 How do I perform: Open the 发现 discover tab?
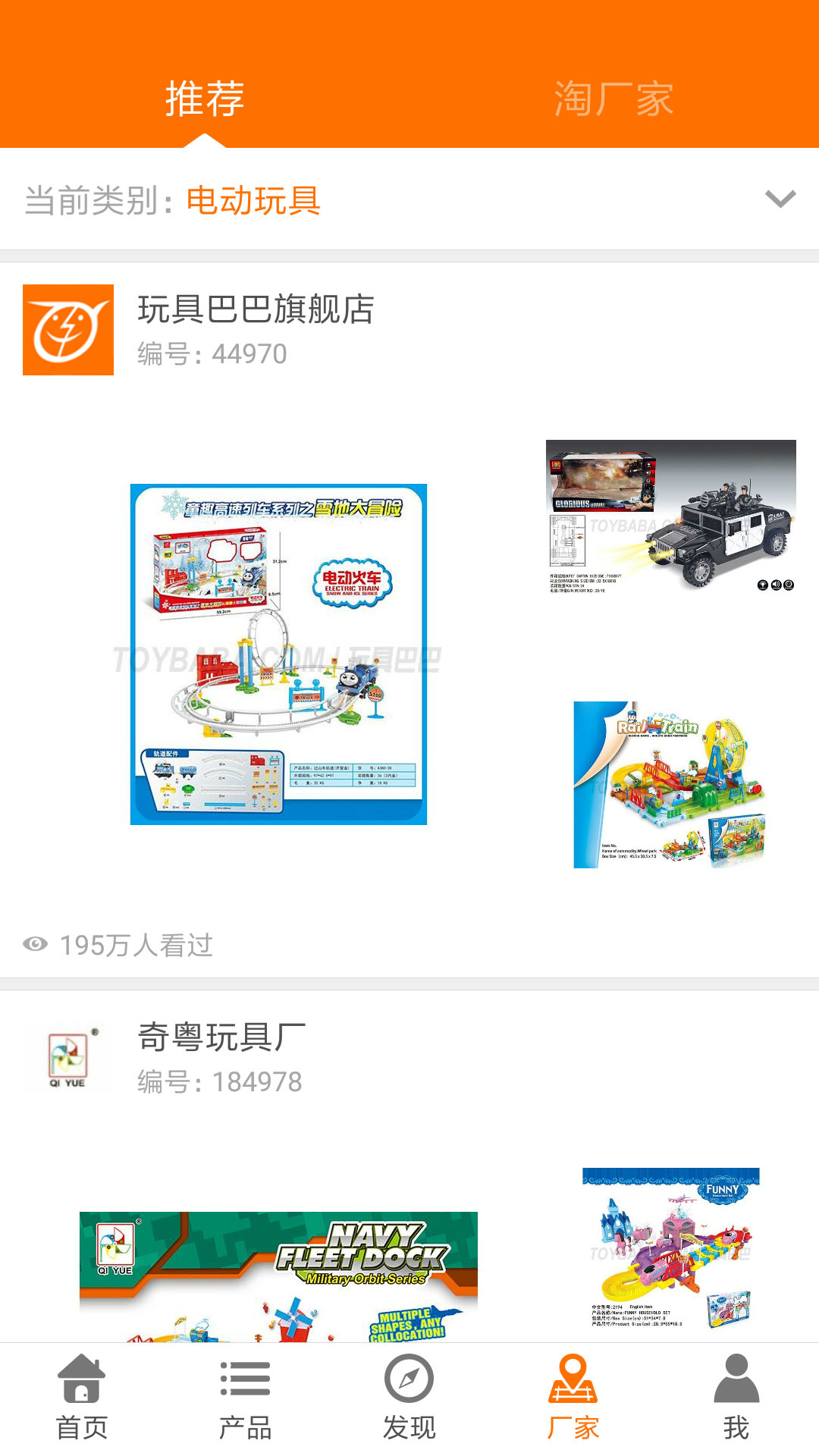tap(409, 1398)
